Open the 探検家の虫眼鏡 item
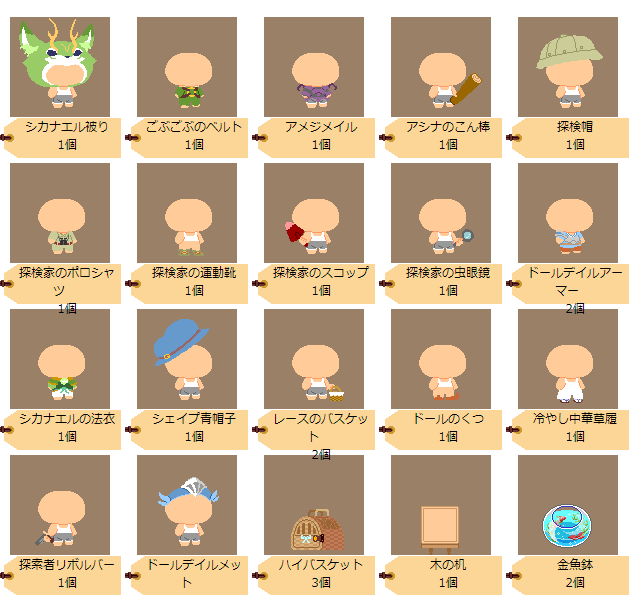Screen dimensions: 630x595 [x=441, y=213]
